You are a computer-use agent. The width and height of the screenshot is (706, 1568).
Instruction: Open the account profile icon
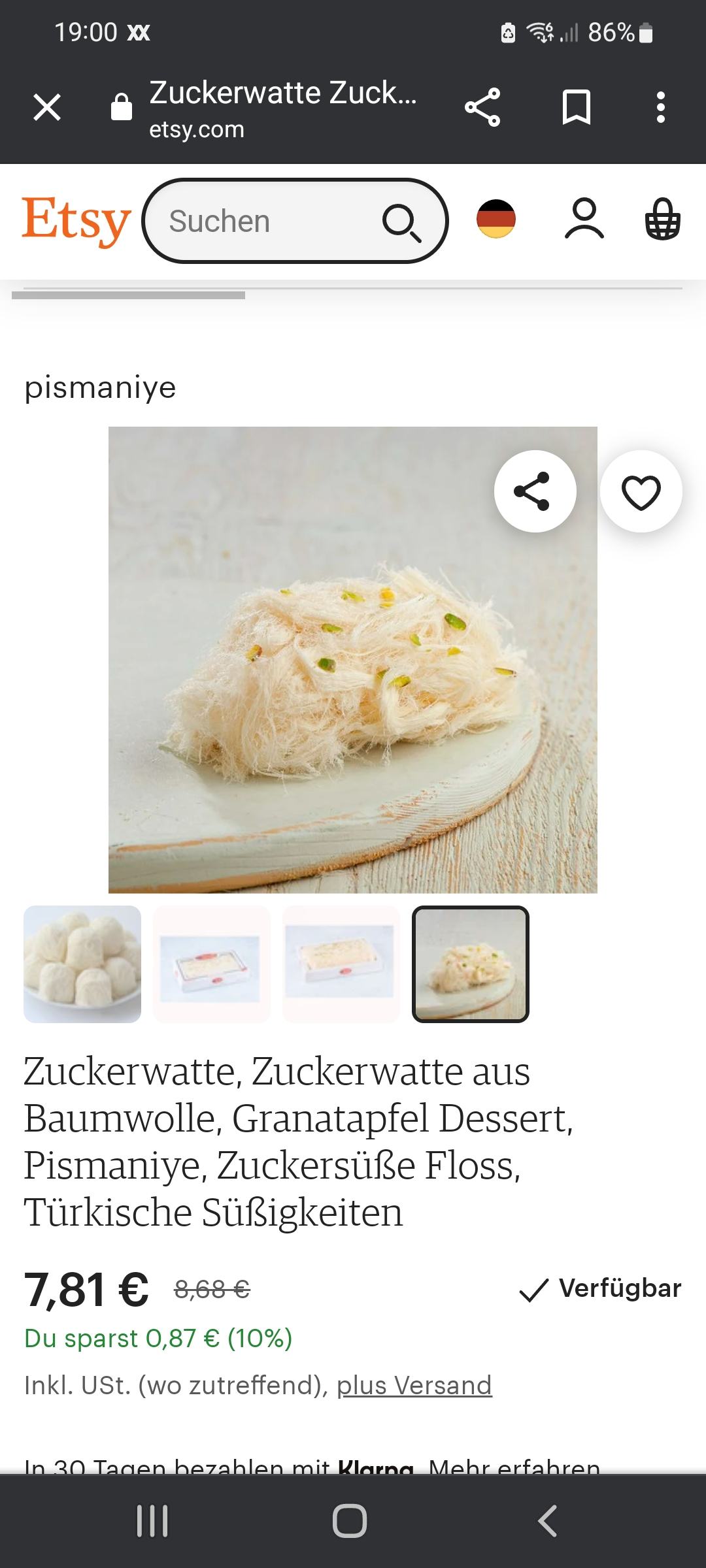(584, 219)
